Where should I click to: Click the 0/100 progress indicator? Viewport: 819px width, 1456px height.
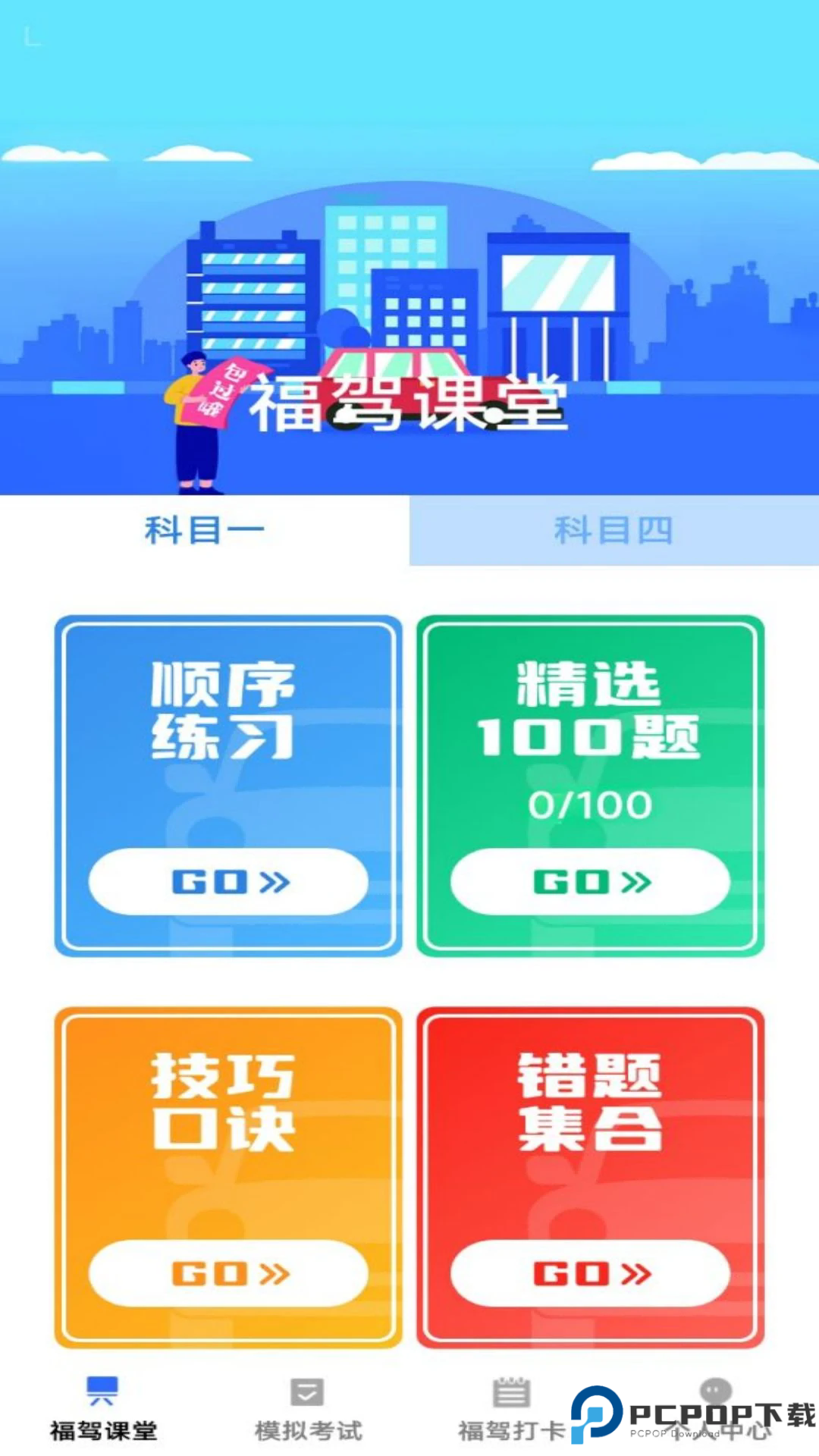(590, 806)
